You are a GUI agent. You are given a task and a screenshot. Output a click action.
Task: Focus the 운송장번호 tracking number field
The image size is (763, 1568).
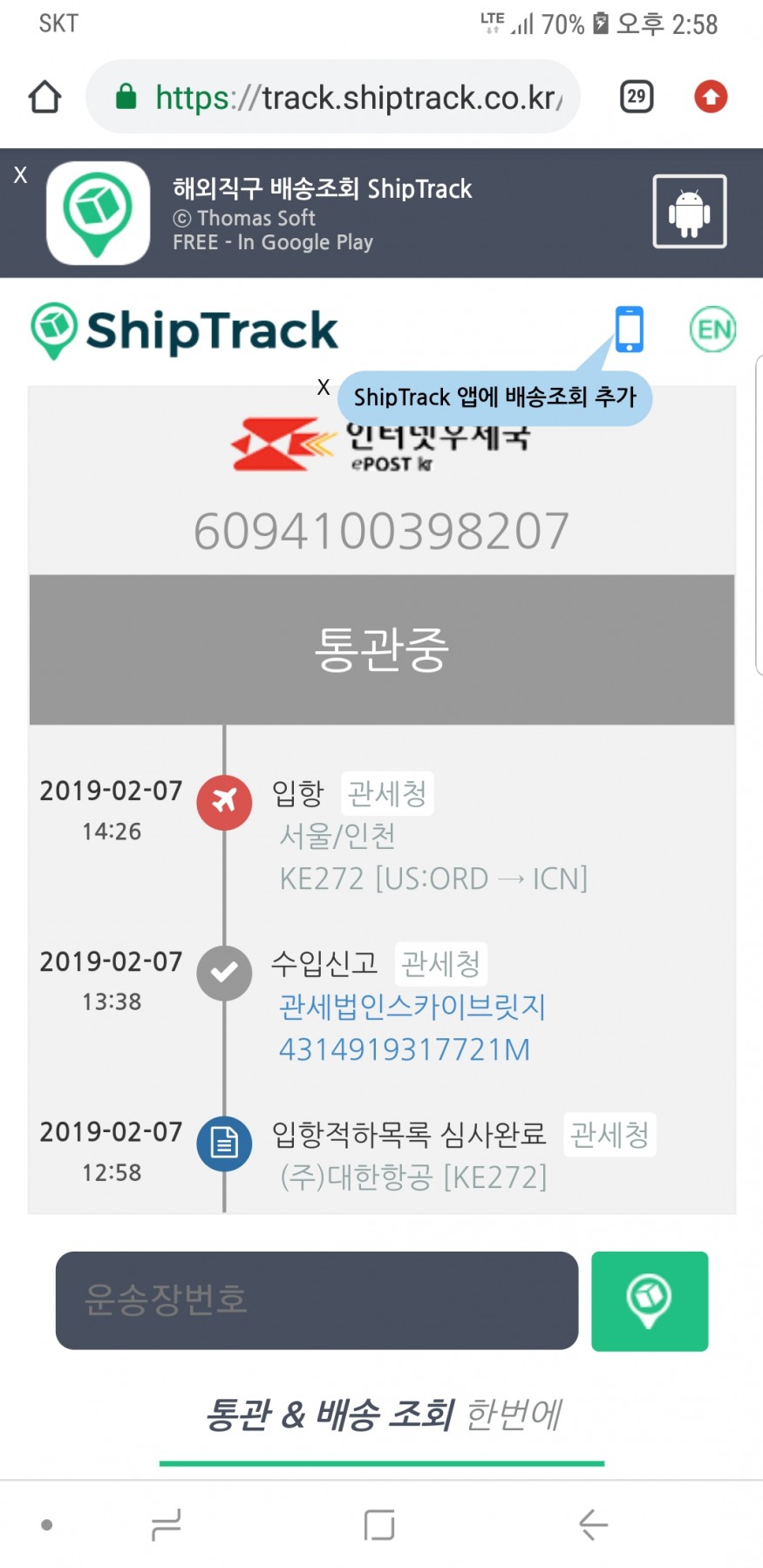(317, 1300)
